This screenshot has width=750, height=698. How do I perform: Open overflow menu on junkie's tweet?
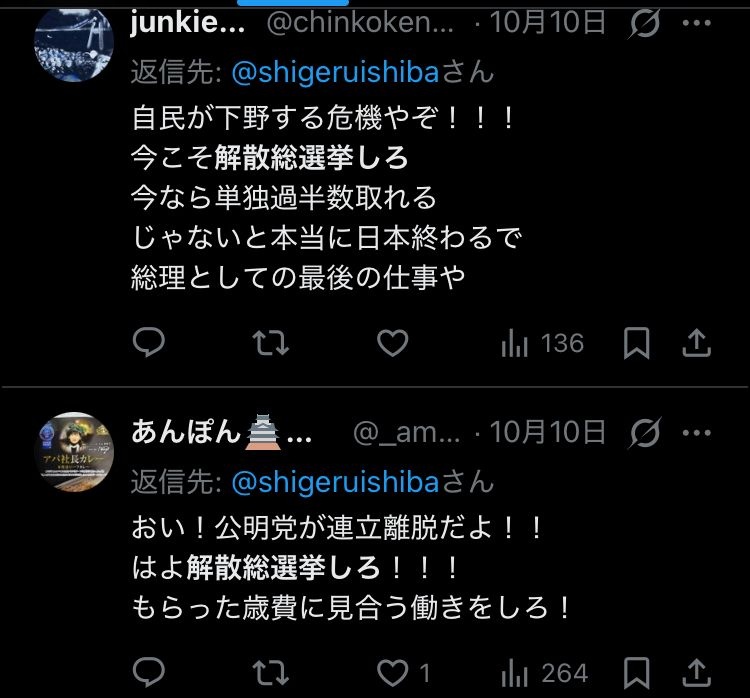(x=697, y=23)
